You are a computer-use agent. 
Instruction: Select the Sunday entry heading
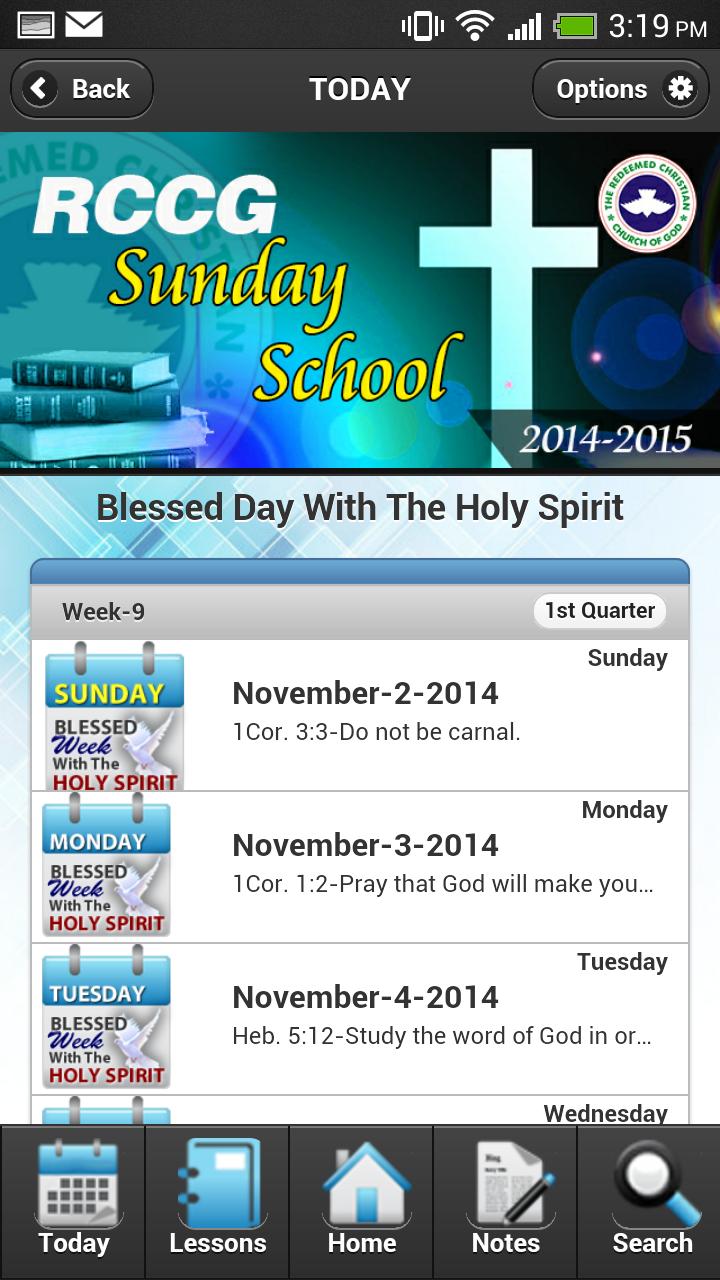(627, 657)
